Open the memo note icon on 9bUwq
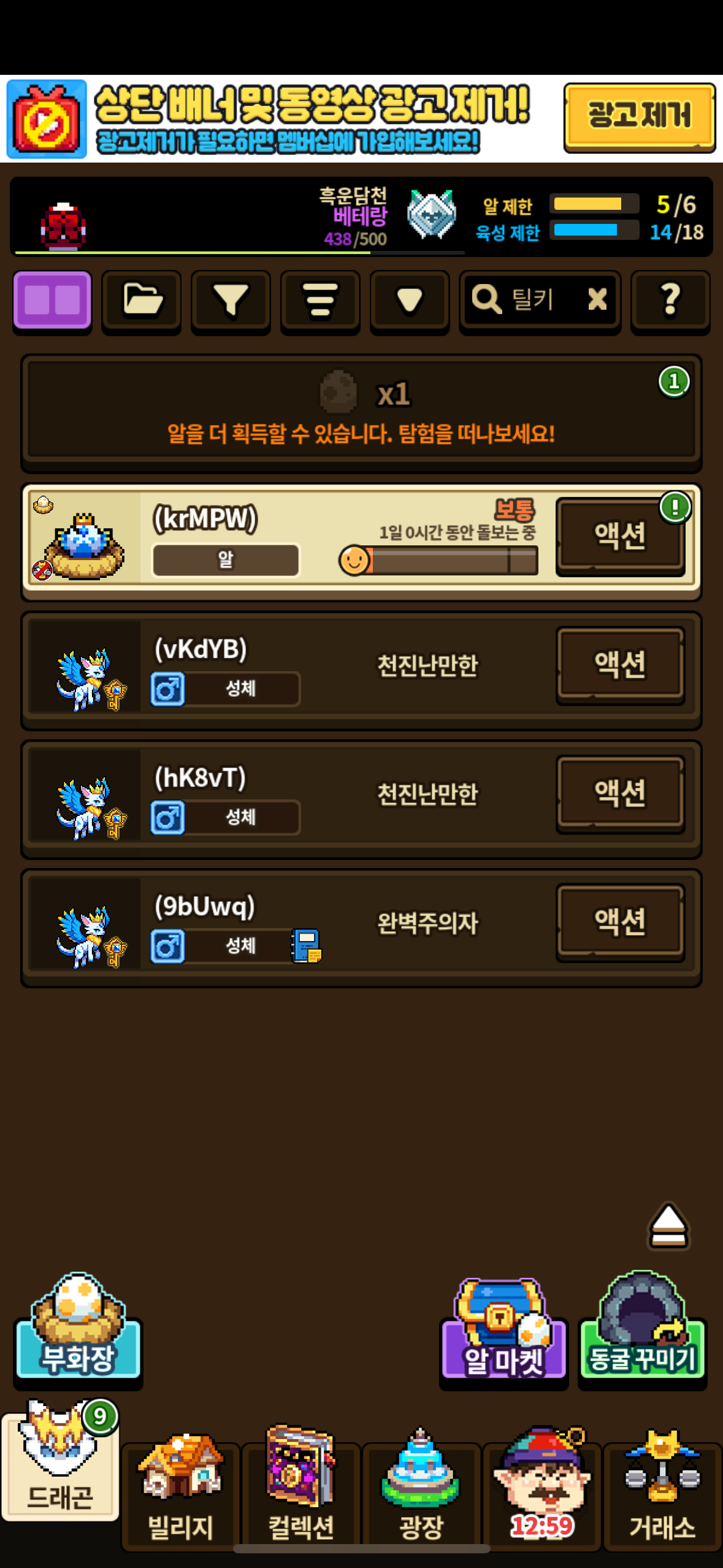Screen dimensions: 723x1568 tap(307, 945)
